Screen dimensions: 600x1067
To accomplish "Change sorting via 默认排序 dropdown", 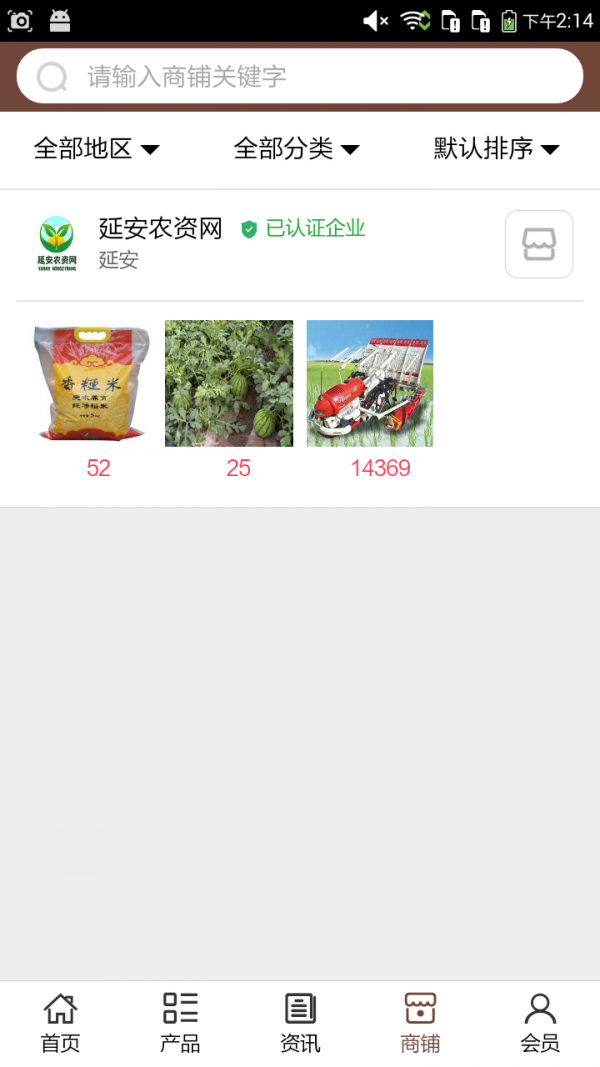I will [x=496, y=149].
